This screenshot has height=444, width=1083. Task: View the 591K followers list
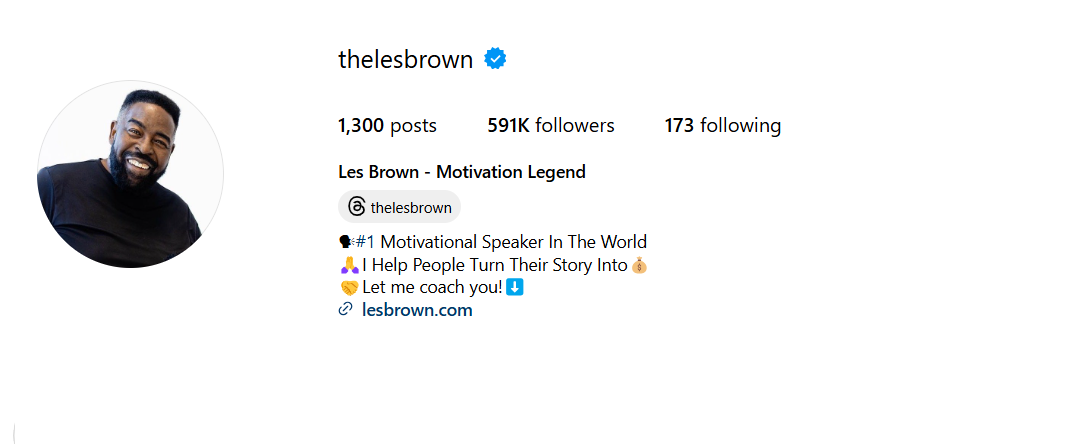click(551, 126)
